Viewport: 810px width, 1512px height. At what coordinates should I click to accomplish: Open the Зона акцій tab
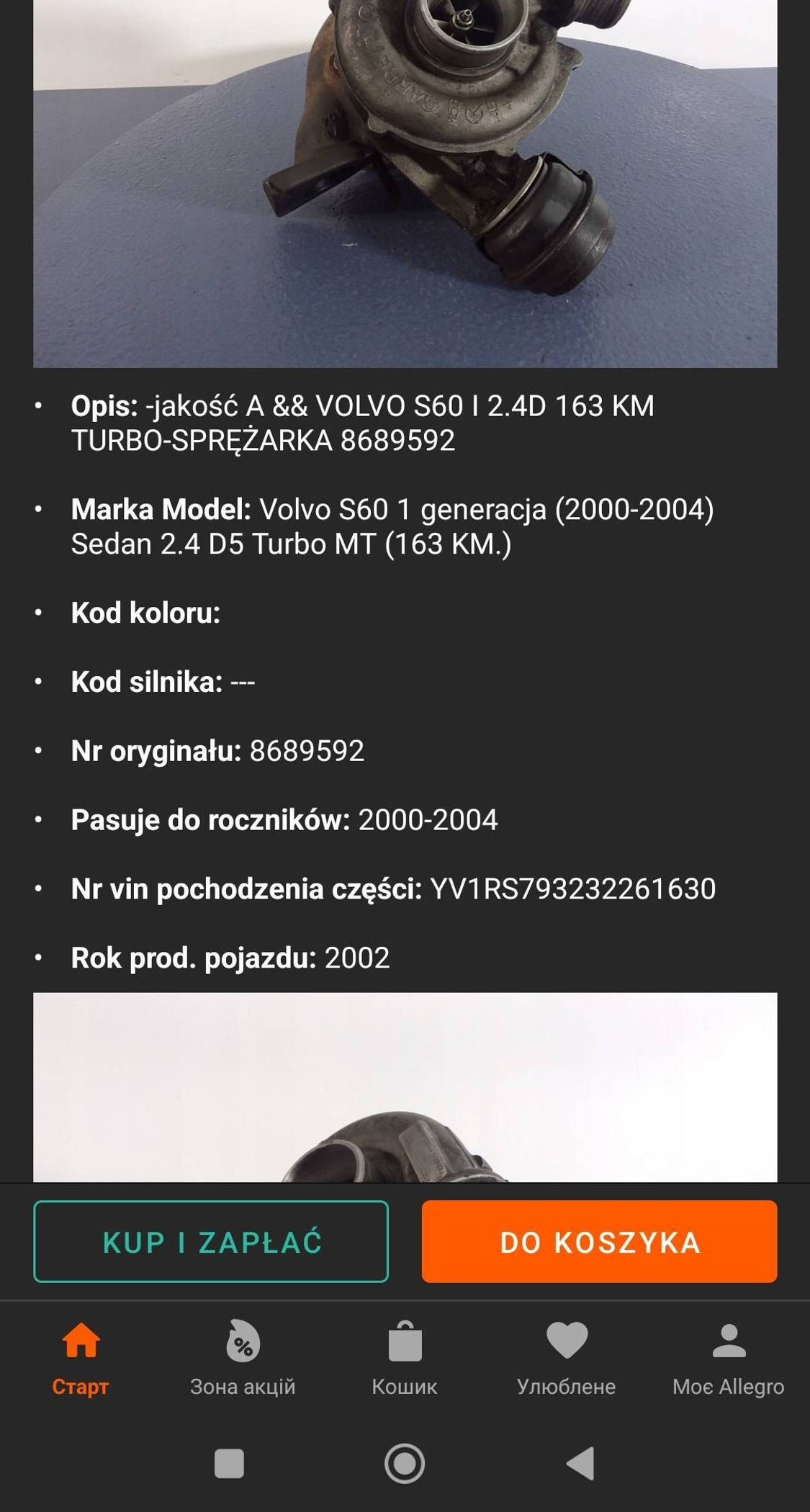(x=243, y=1358)
